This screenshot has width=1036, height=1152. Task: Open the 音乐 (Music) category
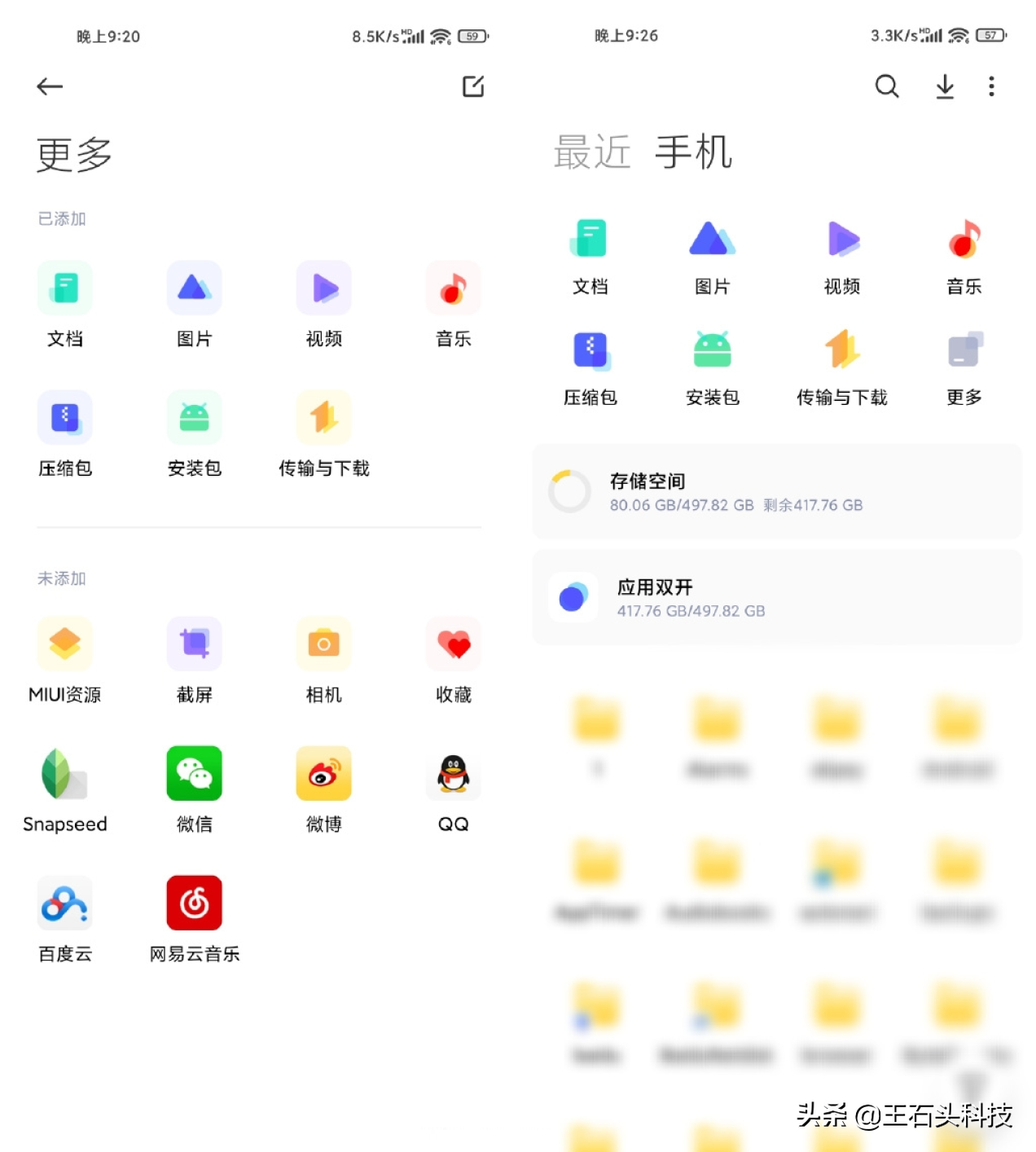pyautogui.click(x=964, y=253)
